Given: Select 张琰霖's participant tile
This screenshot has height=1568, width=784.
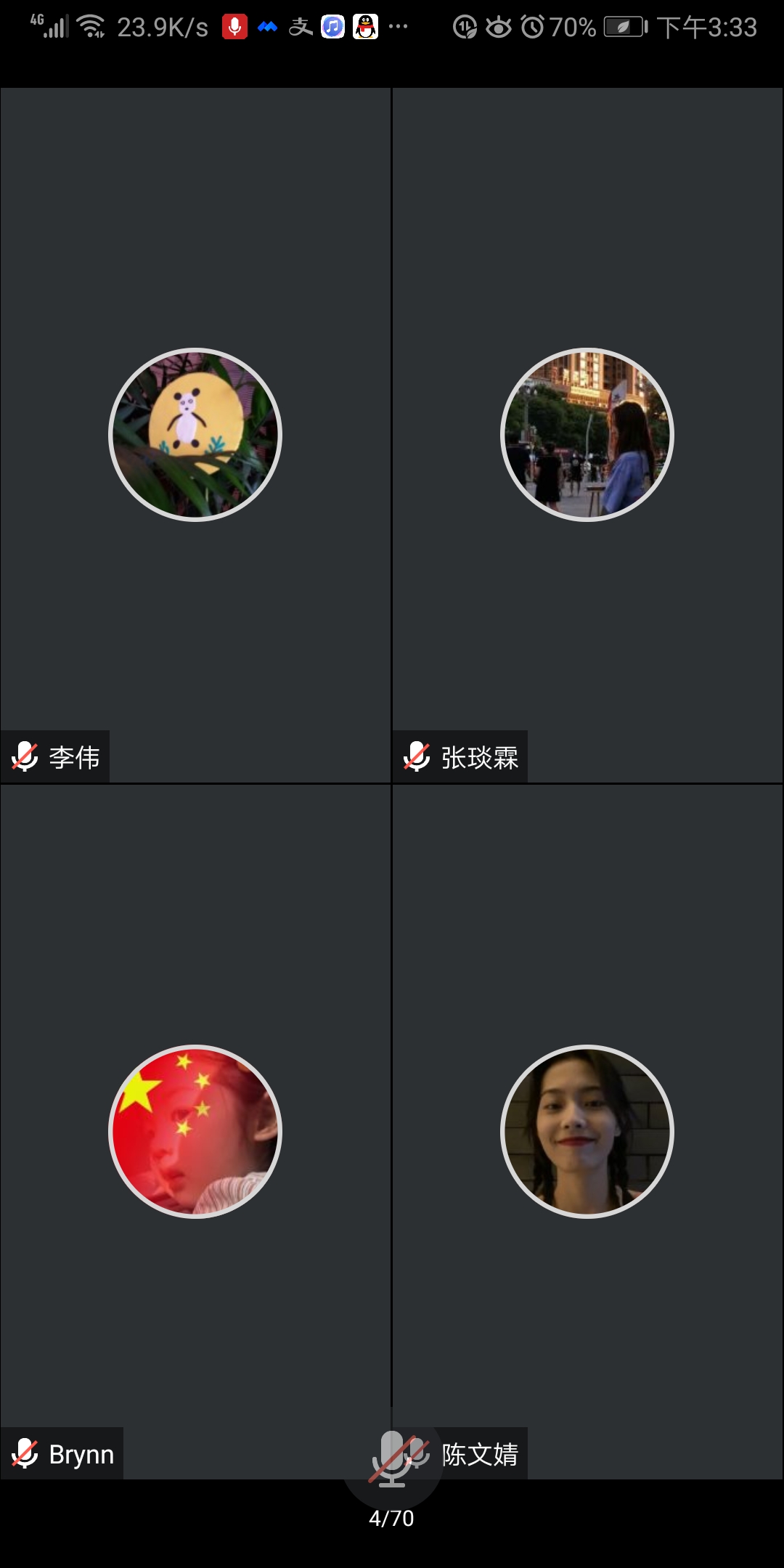Looking at the screenshot, I should pyautogui.click(x=587, y=436).
